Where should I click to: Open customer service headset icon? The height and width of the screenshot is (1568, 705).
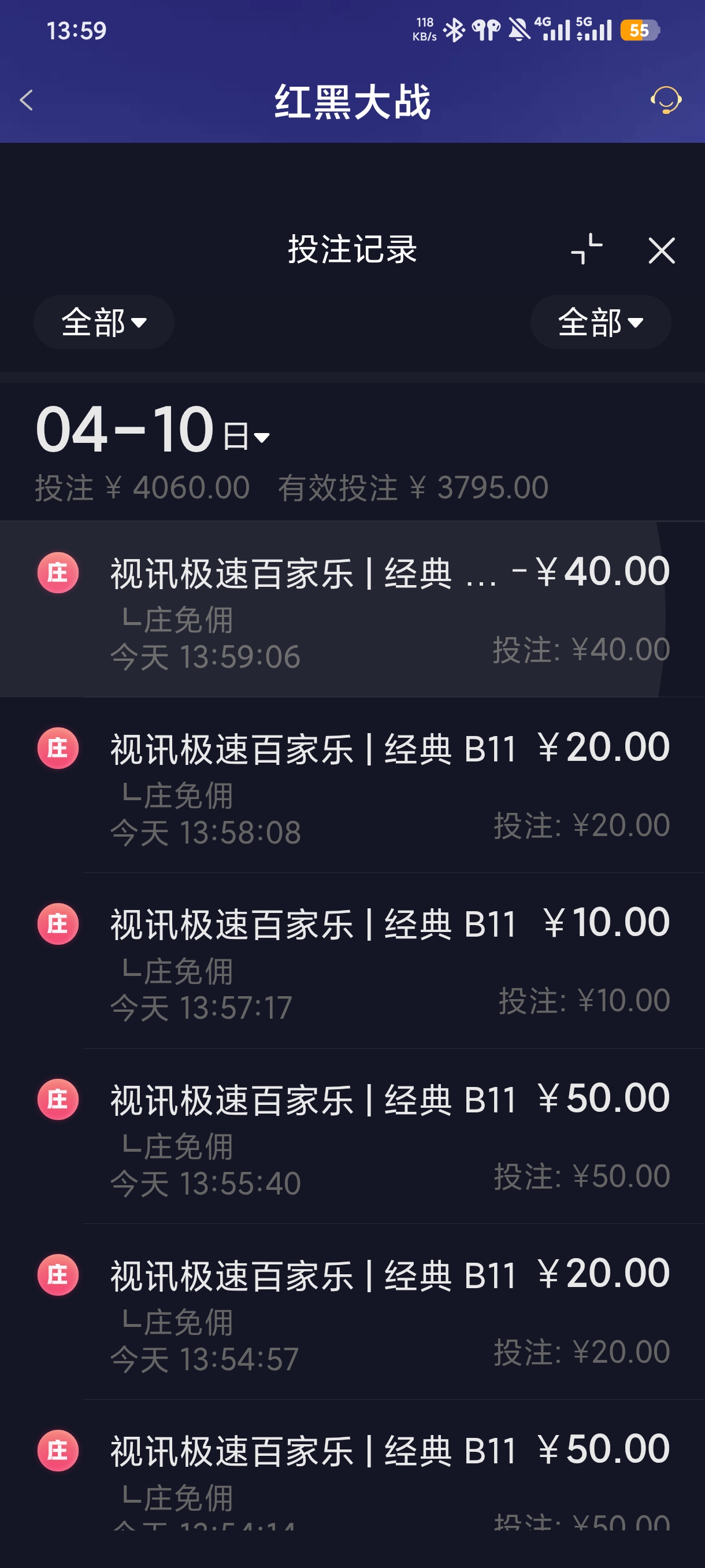[666, 100]
